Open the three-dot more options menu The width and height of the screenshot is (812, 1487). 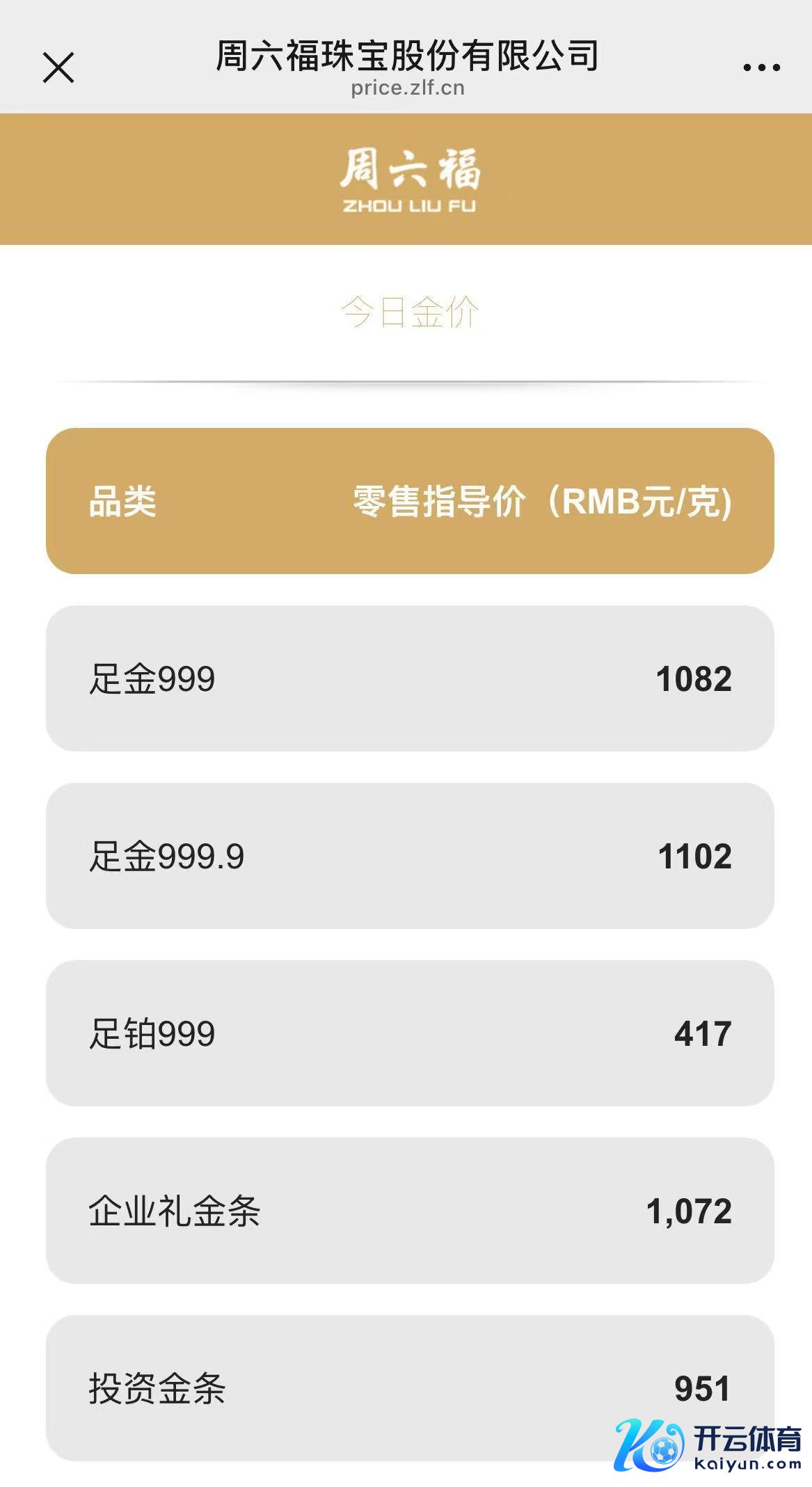tap(761, 67)
